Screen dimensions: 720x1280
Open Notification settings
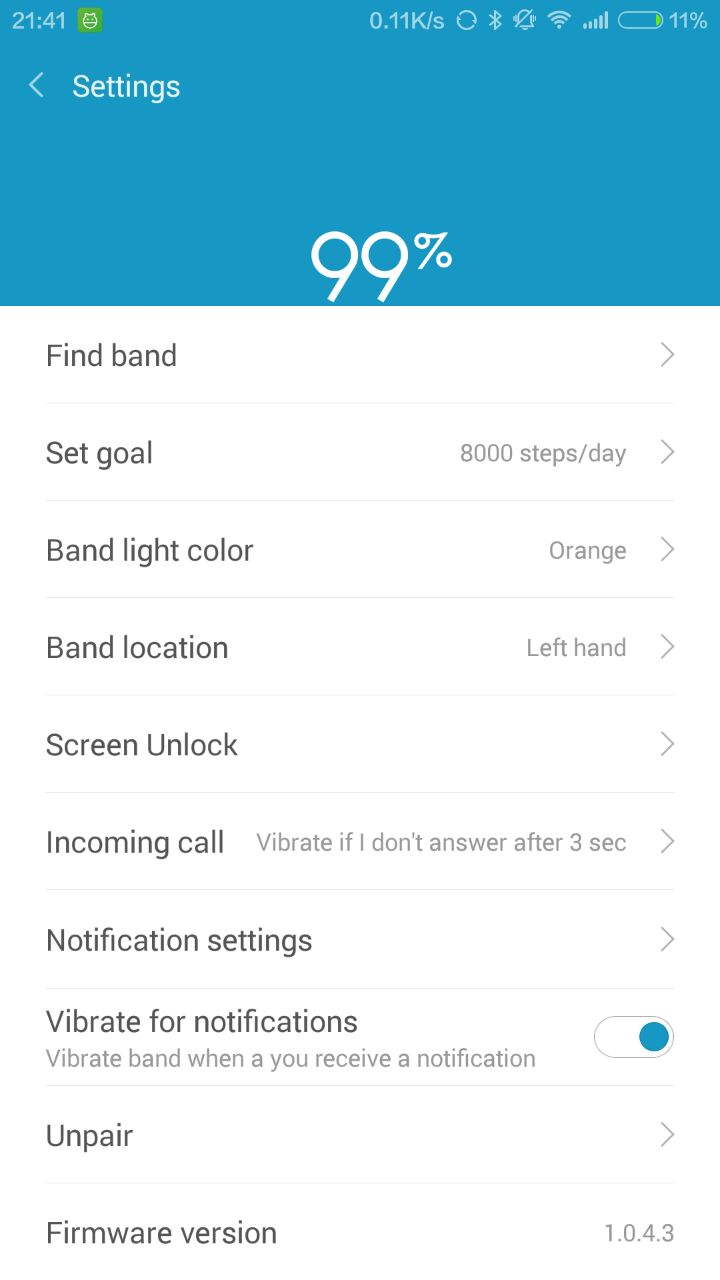point(360,940)
